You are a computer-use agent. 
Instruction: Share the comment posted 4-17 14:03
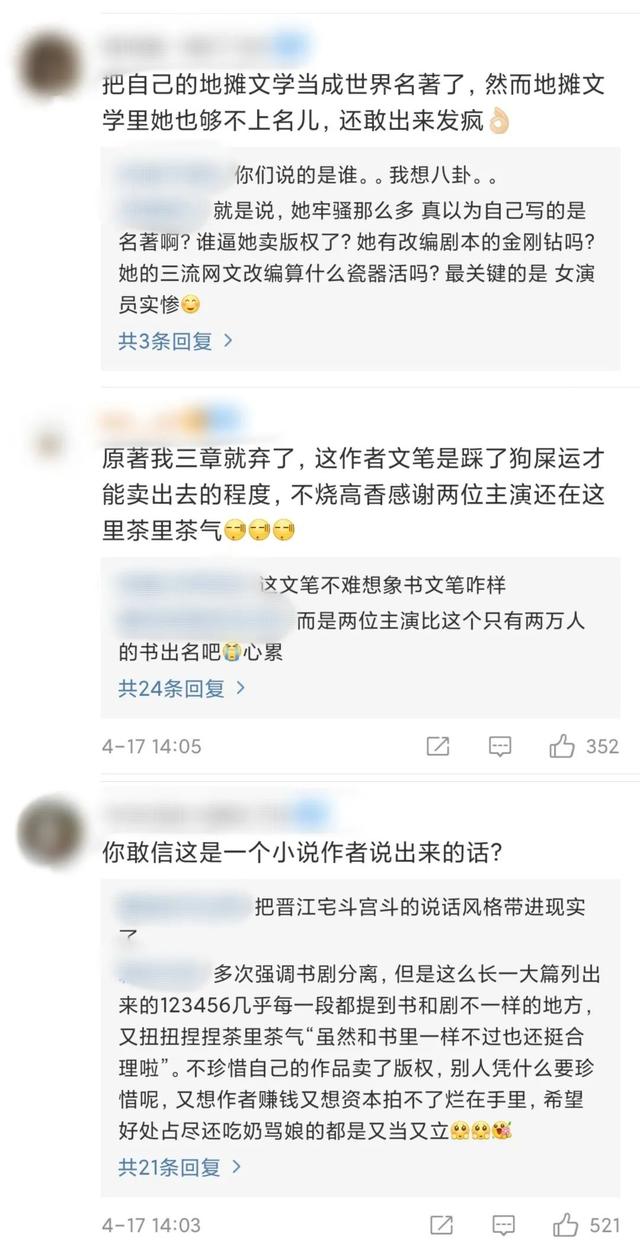point(437,1224)
